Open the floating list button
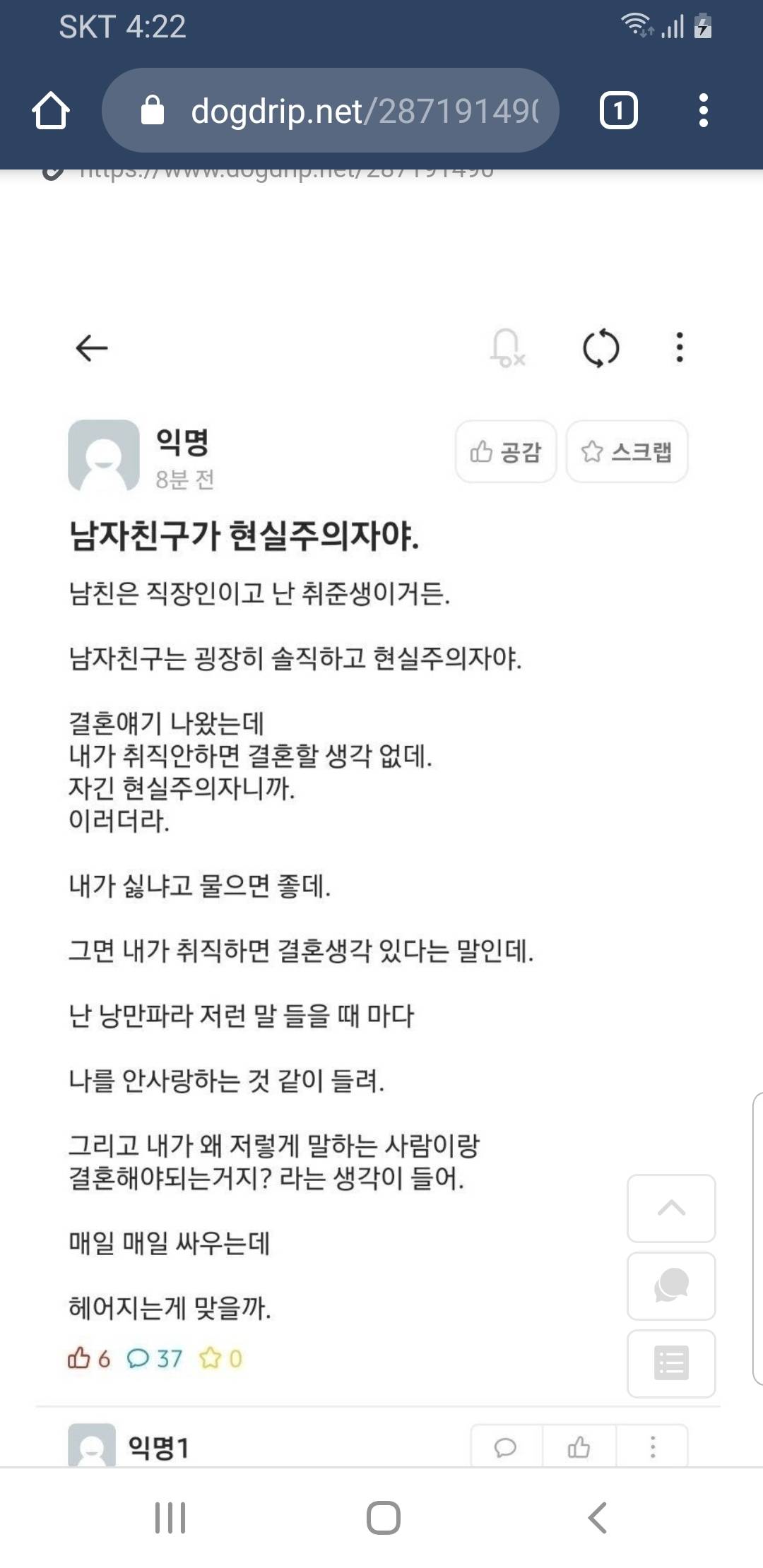763x1568 pixels. pyautogui.click(x=671, y=1363)
